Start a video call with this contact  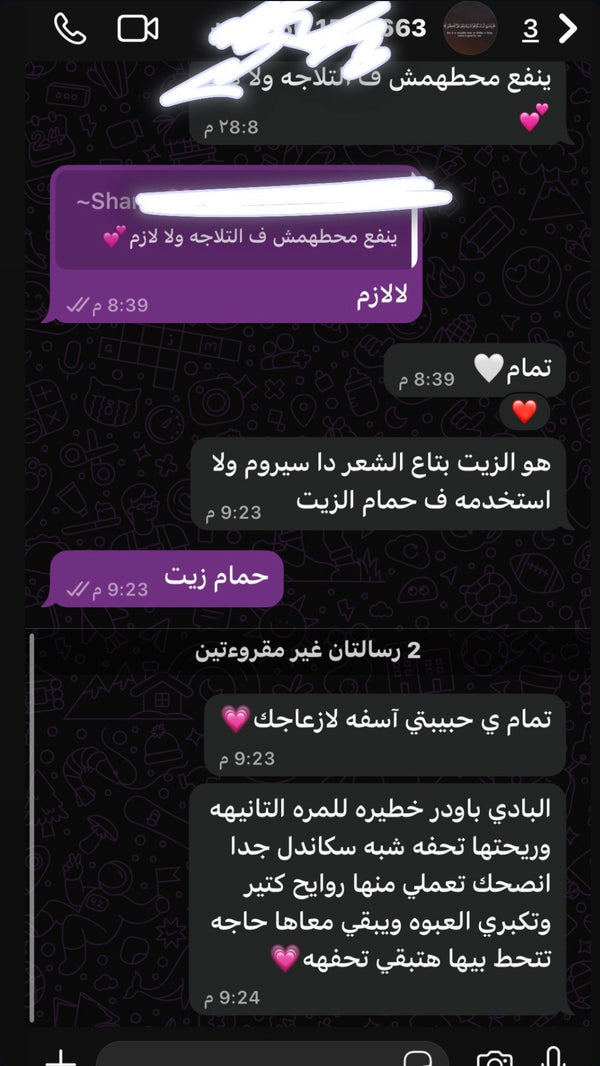pyautogui.click(x=138, y=29)
